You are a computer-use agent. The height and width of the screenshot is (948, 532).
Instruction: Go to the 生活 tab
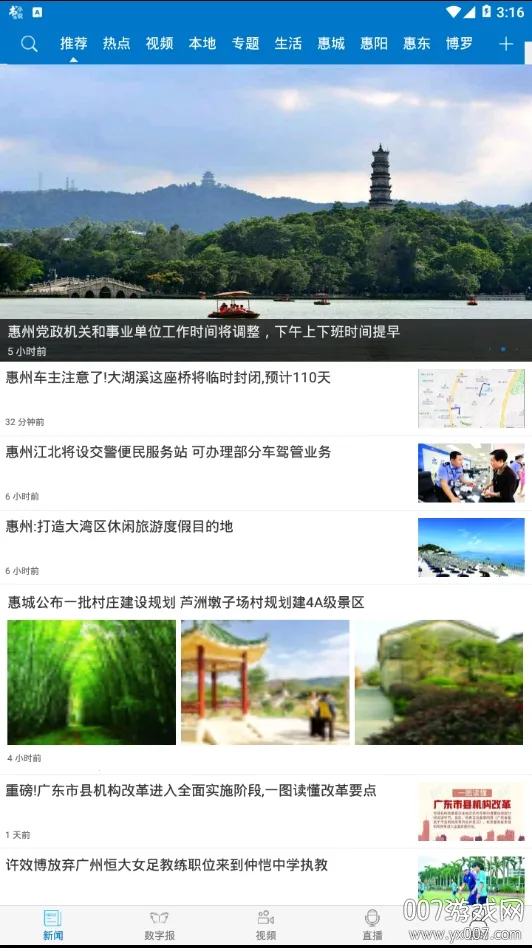[x=288, y=44]
